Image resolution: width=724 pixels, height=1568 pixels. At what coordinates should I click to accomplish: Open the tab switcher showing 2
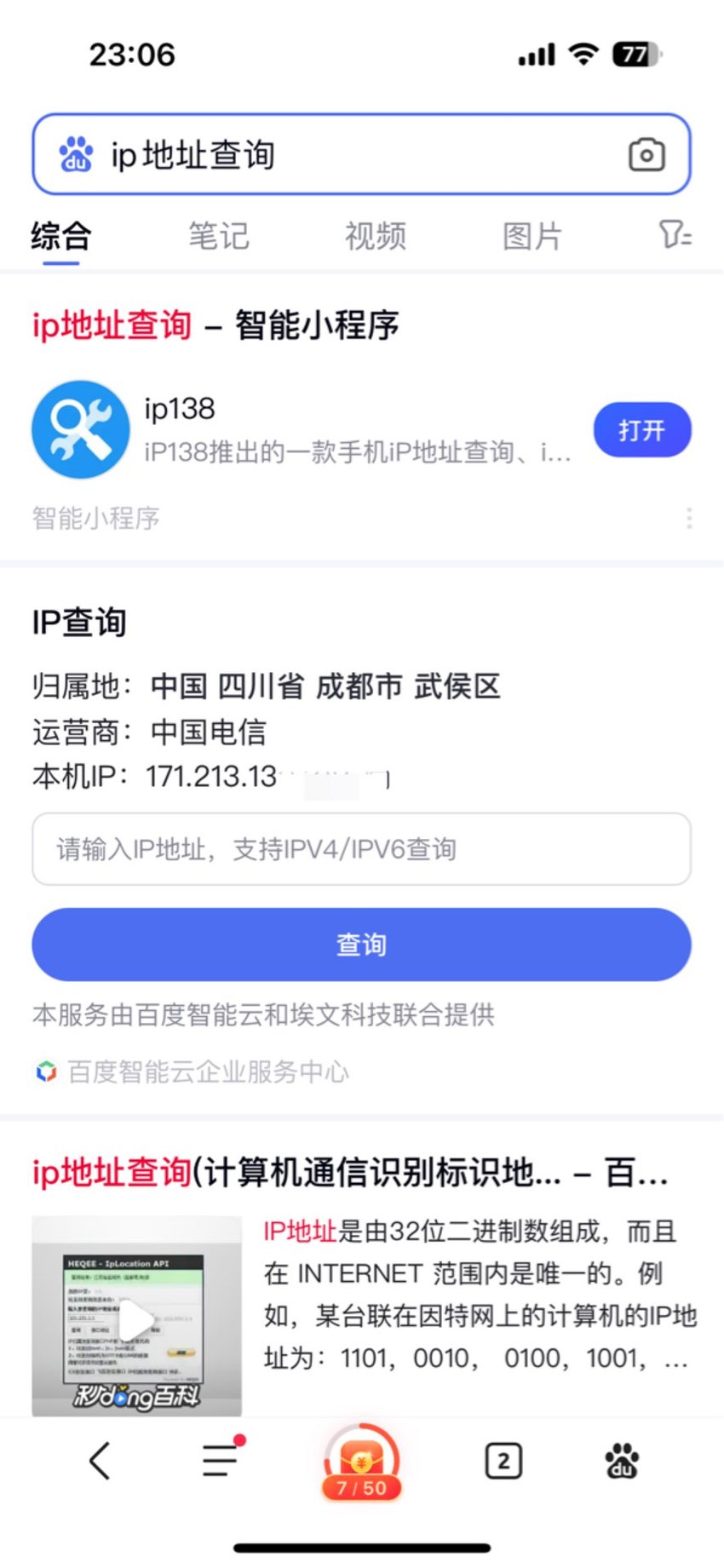(503, 1462)
